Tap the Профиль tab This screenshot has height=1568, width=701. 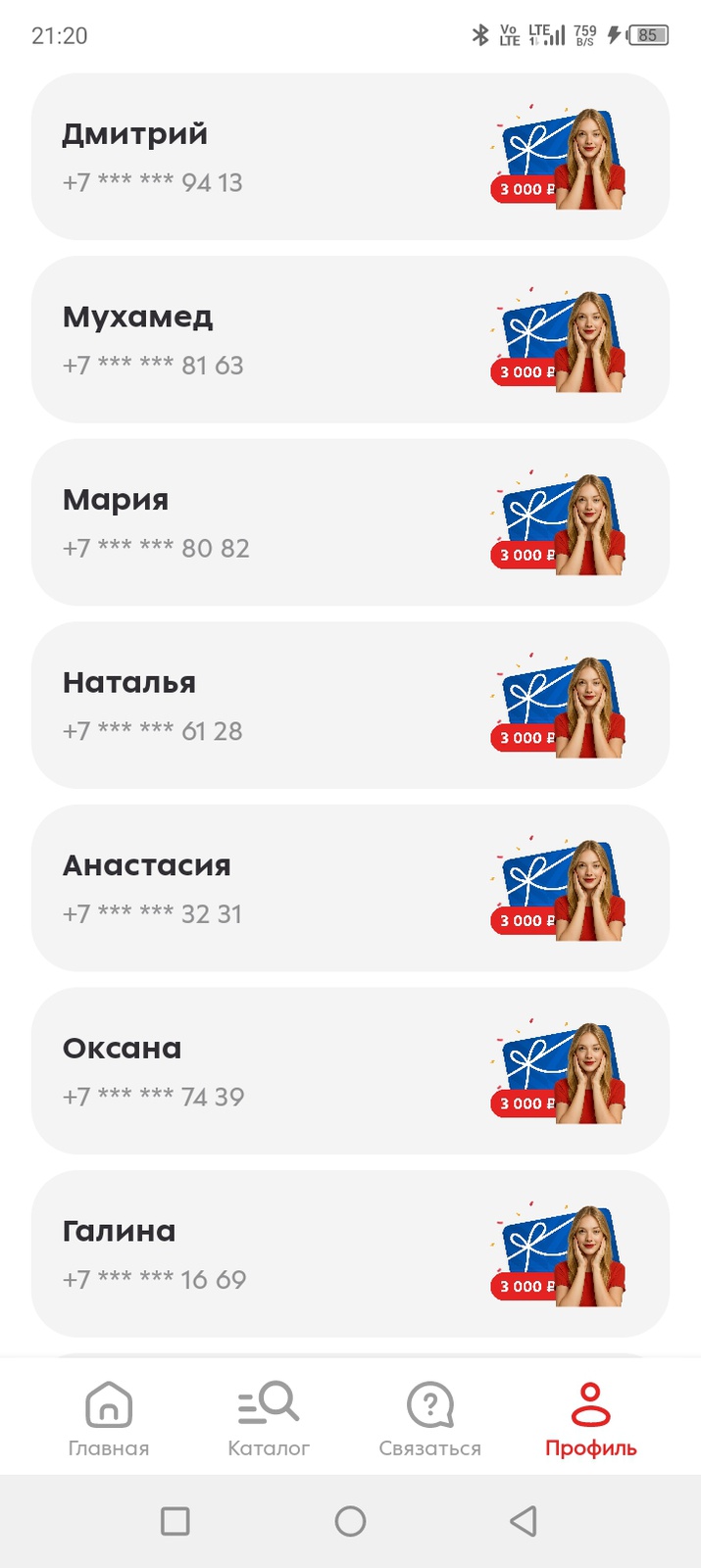tap(590, 1418)
